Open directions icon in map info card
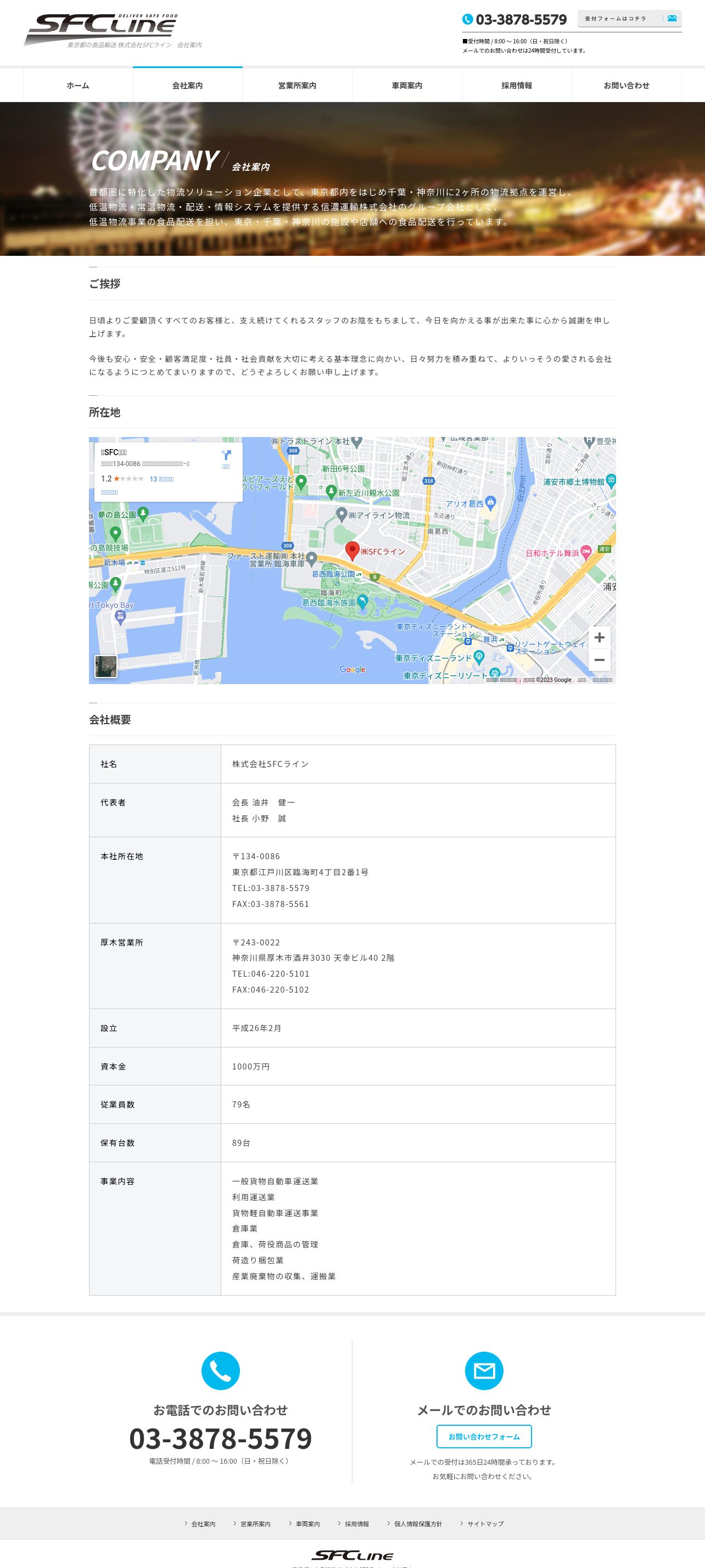Image resolution: width=705 pixels, height=1568 pixels. coord(226,458)
